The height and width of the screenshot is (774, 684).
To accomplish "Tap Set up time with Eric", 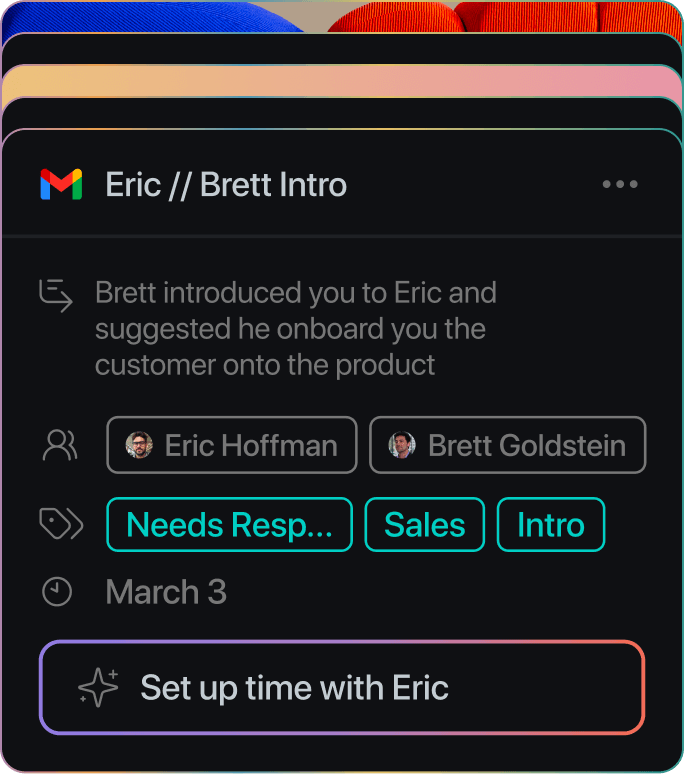I will click(342, 688).
